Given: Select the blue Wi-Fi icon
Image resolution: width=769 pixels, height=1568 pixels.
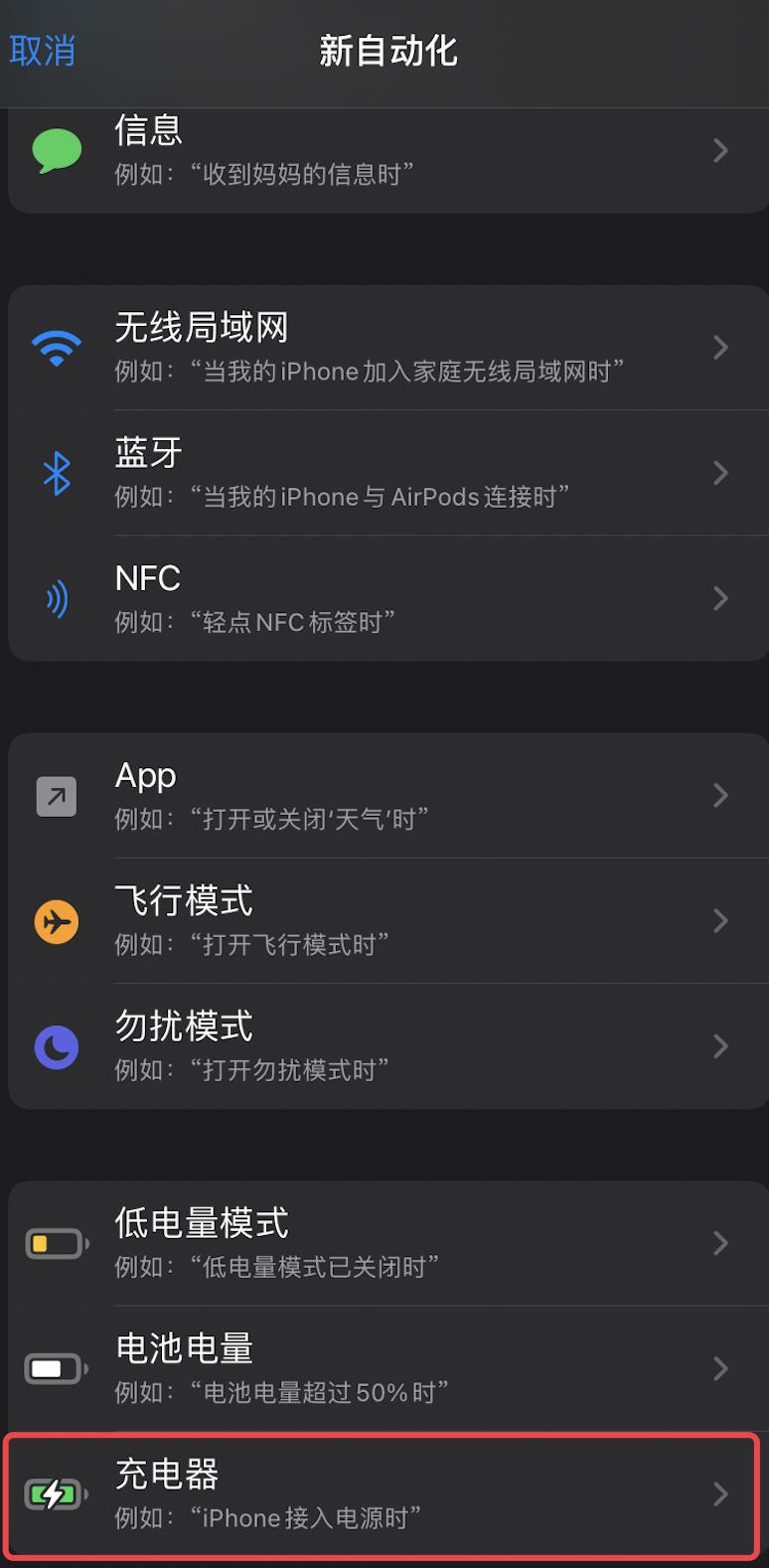Looking at the screenshot, I should 57,347.
